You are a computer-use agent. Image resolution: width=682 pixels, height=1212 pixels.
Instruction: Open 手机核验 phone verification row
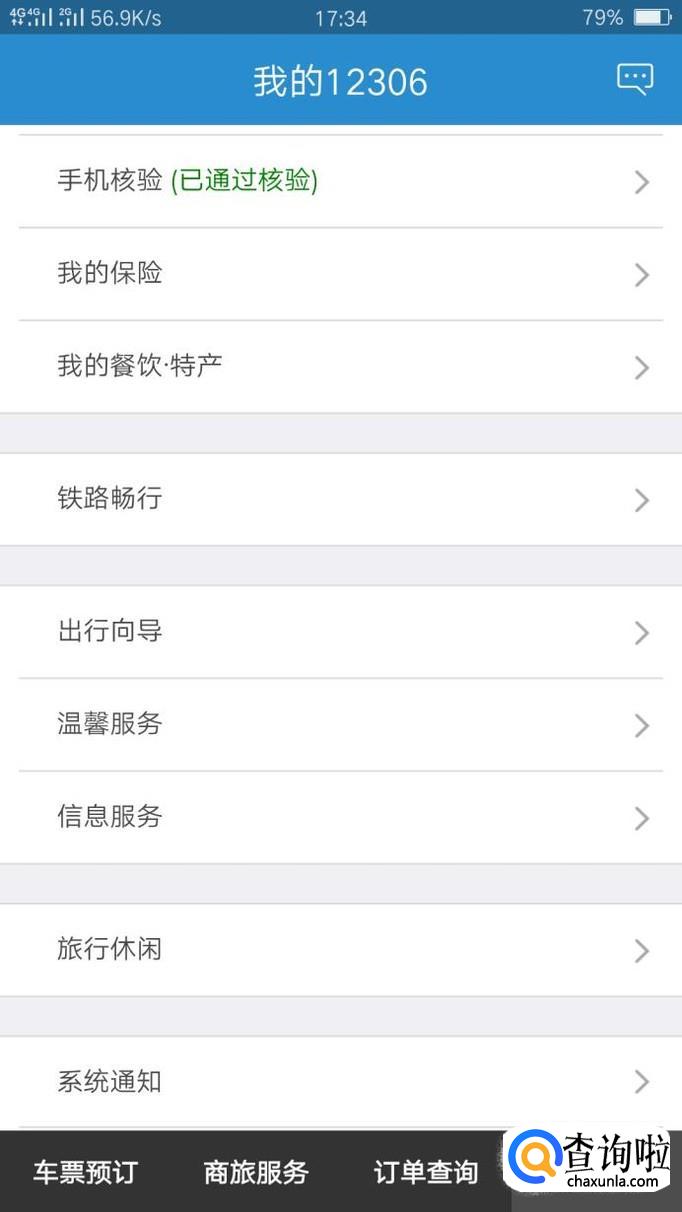click(340, 181)
